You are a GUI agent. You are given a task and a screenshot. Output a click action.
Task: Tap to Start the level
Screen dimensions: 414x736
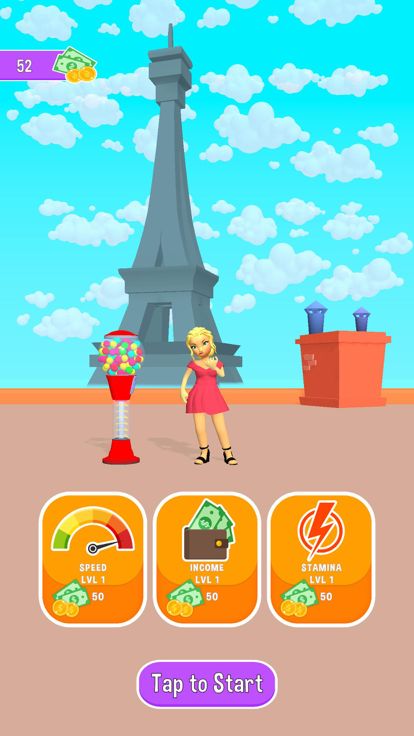[207, 684]
